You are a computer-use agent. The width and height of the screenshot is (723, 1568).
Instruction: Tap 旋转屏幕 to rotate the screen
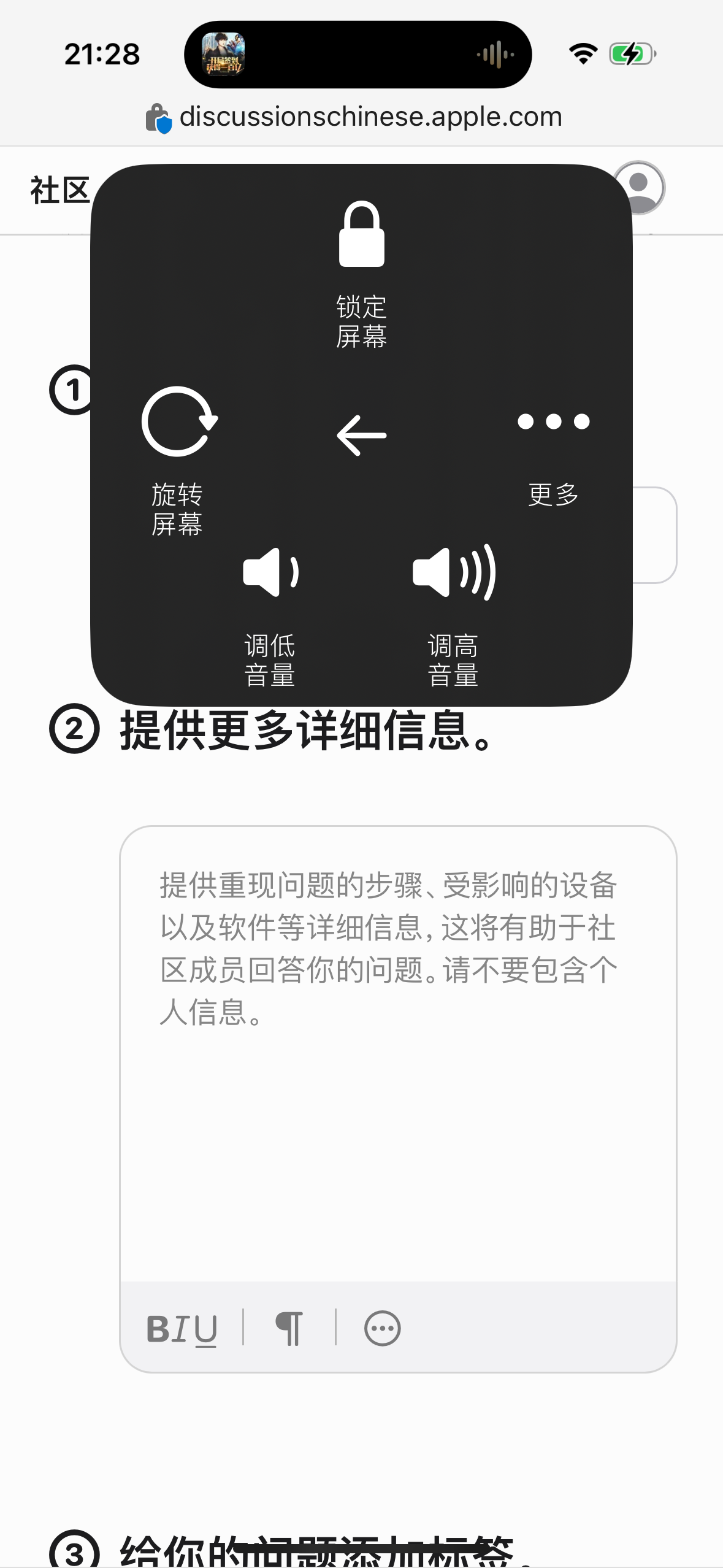[x=178, y=460]
